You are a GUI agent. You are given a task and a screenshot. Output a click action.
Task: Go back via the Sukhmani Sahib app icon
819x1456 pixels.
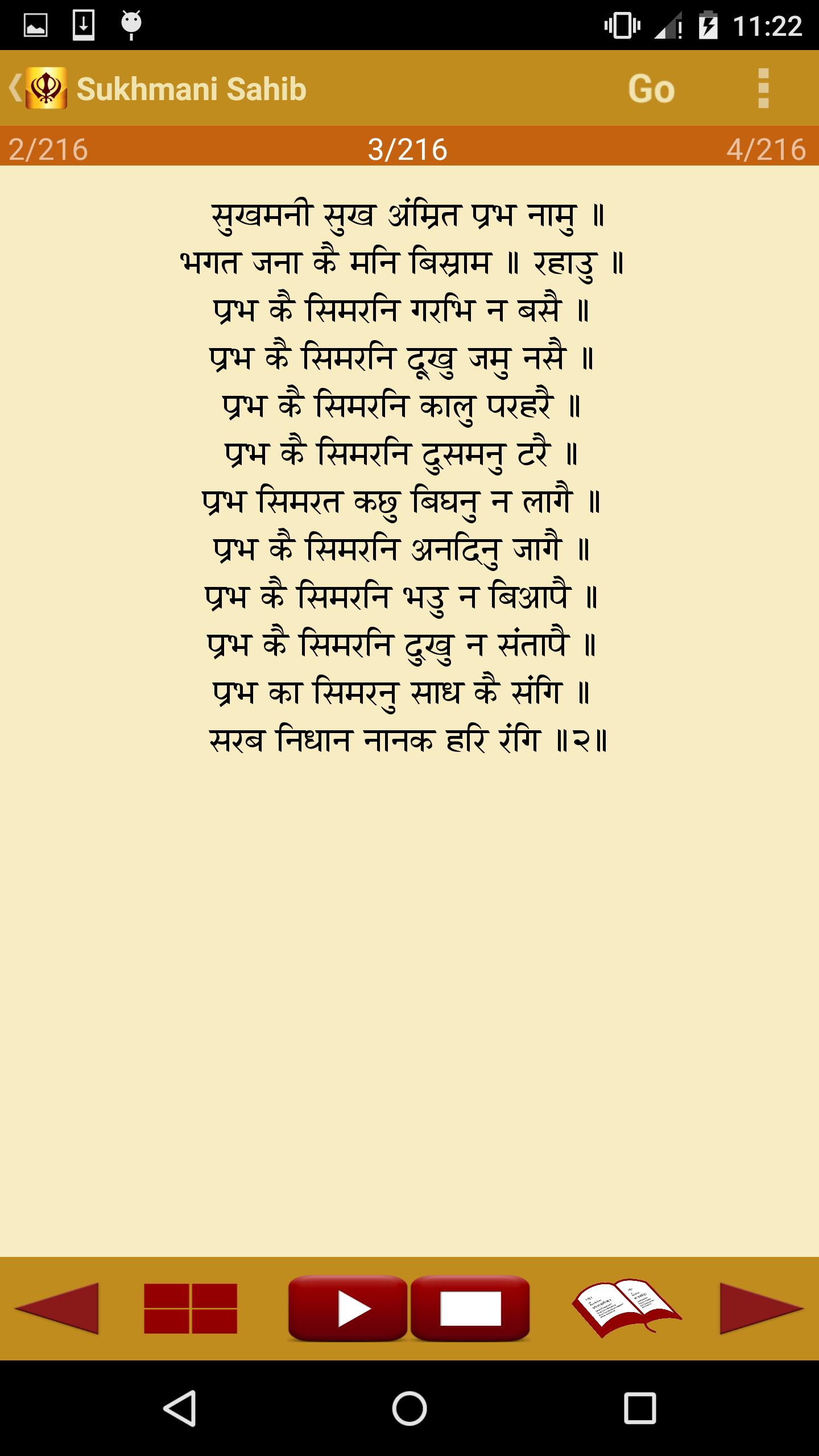[38, 88]
